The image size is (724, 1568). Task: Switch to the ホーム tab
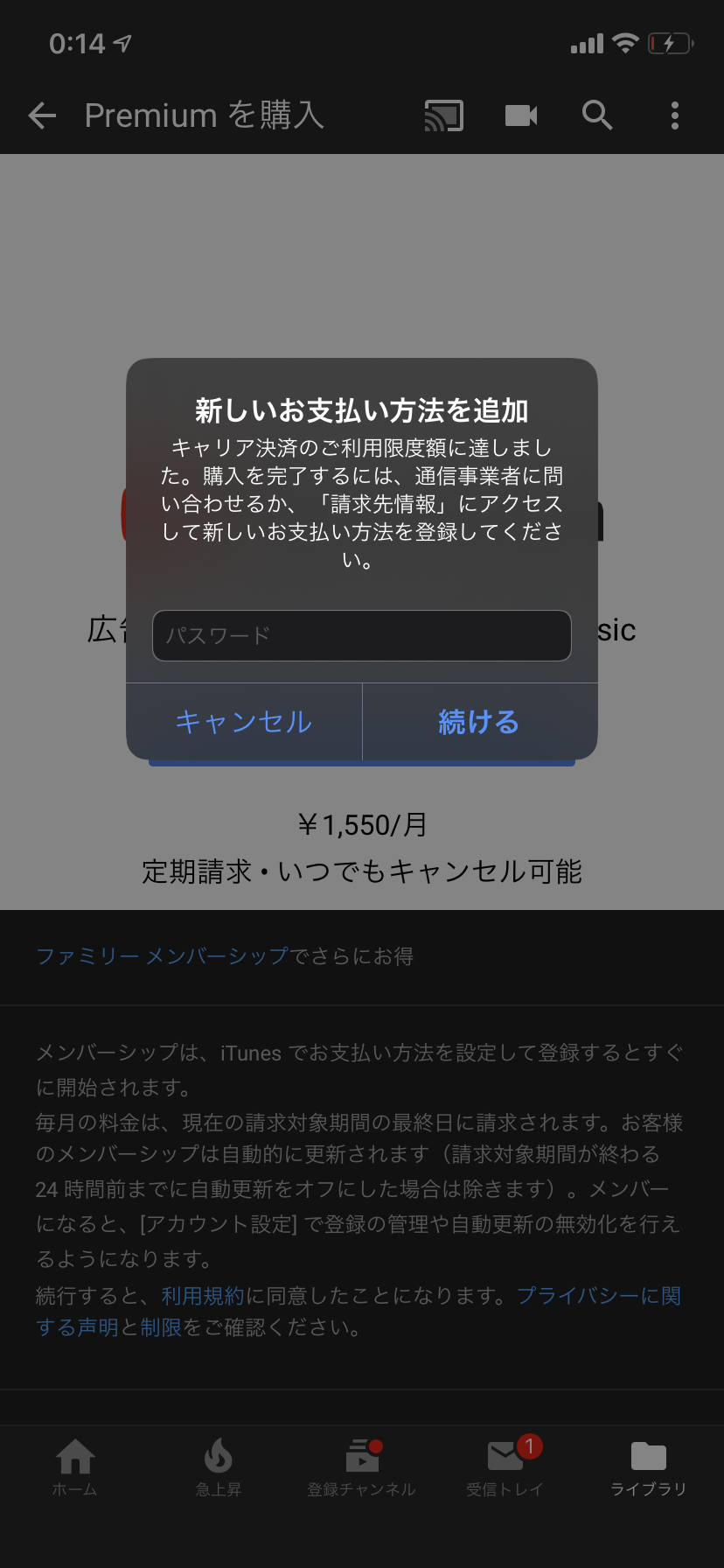tap(75, 1466)
